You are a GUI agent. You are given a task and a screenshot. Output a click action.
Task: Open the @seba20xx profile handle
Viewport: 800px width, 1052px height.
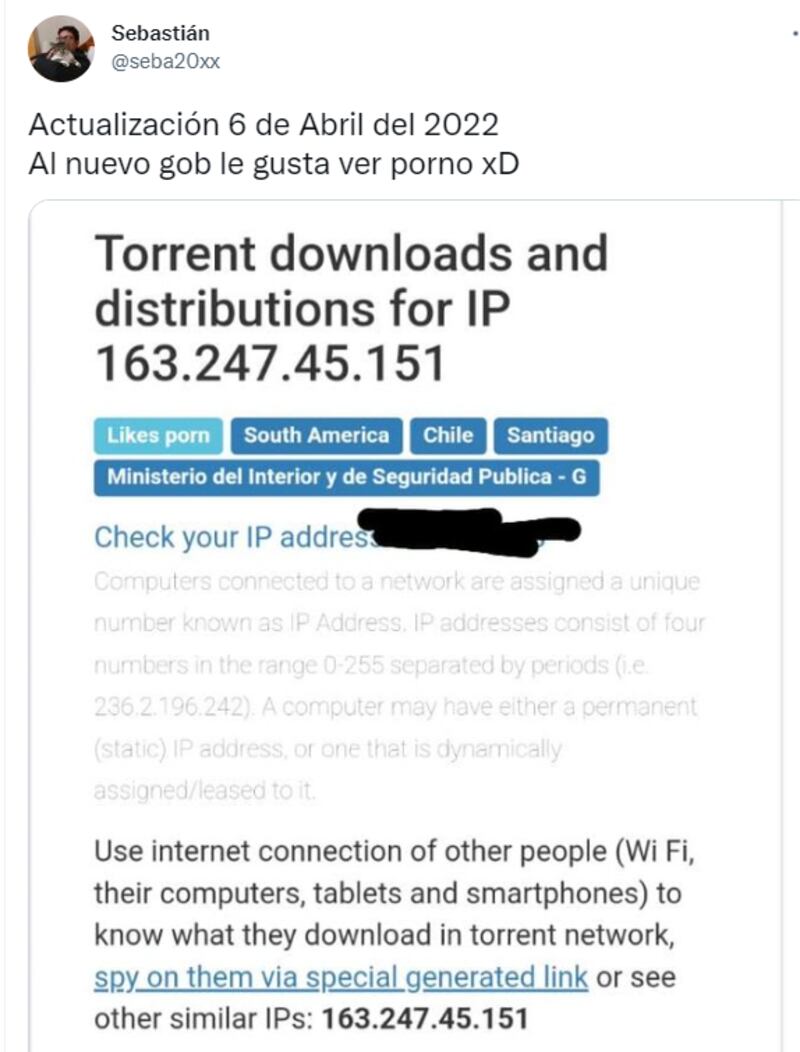click(x=165, y=62)
